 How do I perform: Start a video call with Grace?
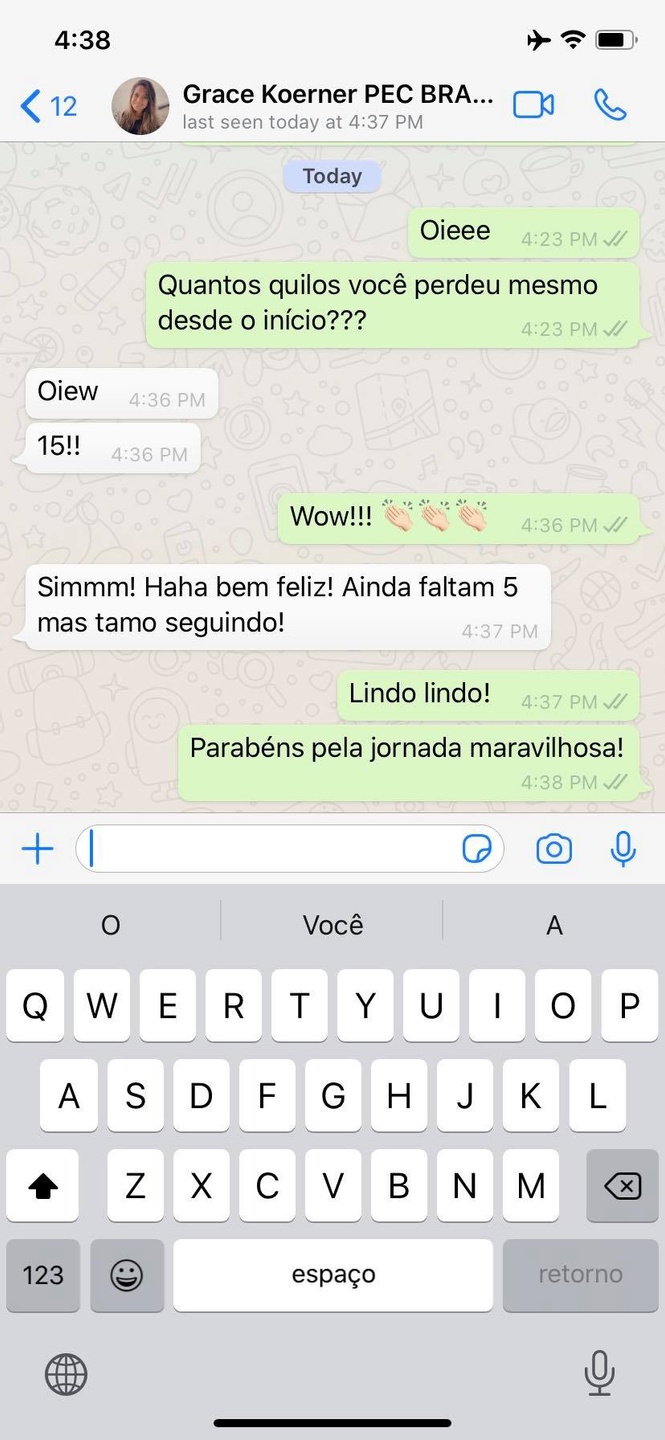[x=533, y=105]
